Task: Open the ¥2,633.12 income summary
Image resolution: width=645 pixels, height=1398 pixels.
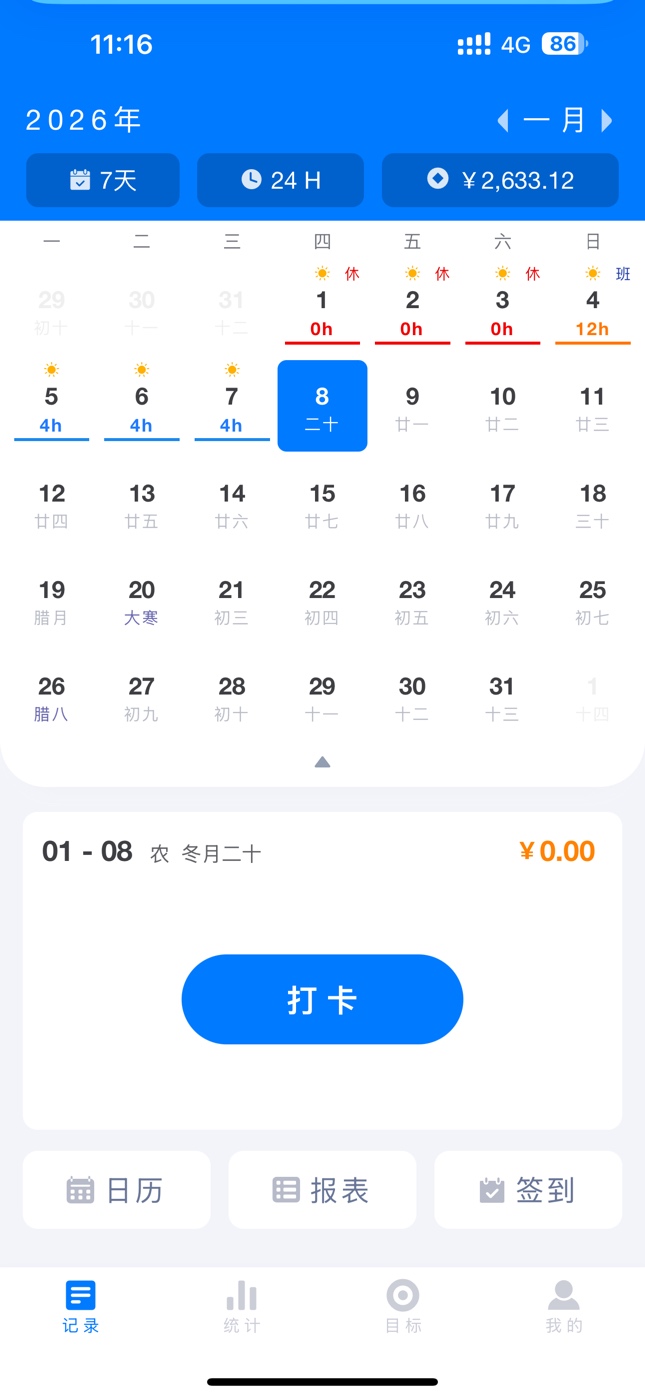Action: (500, 180)
